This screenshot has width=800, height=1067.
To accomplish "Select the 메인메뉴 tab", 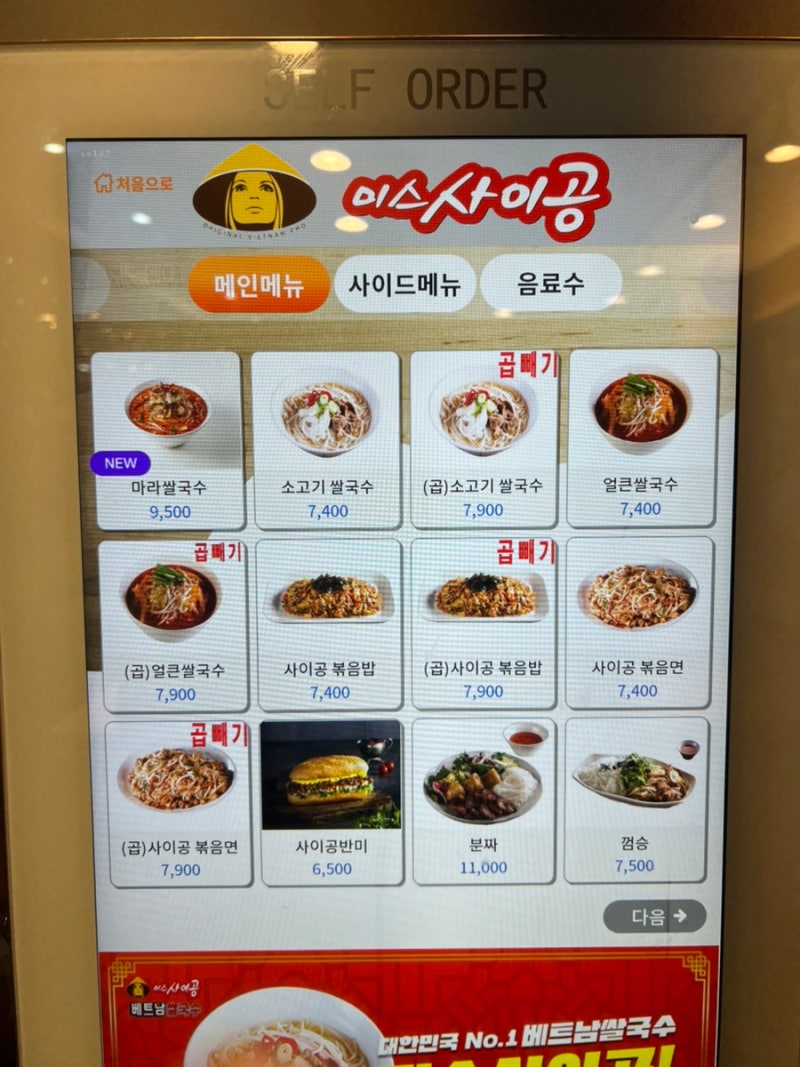I will 259,285.
